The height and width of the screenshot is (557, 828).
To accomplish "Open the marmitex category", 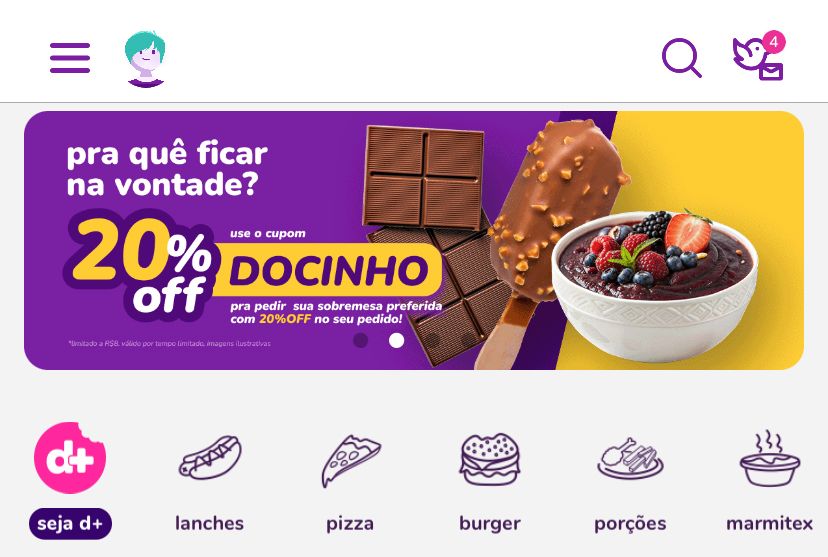I will [769, 478].
